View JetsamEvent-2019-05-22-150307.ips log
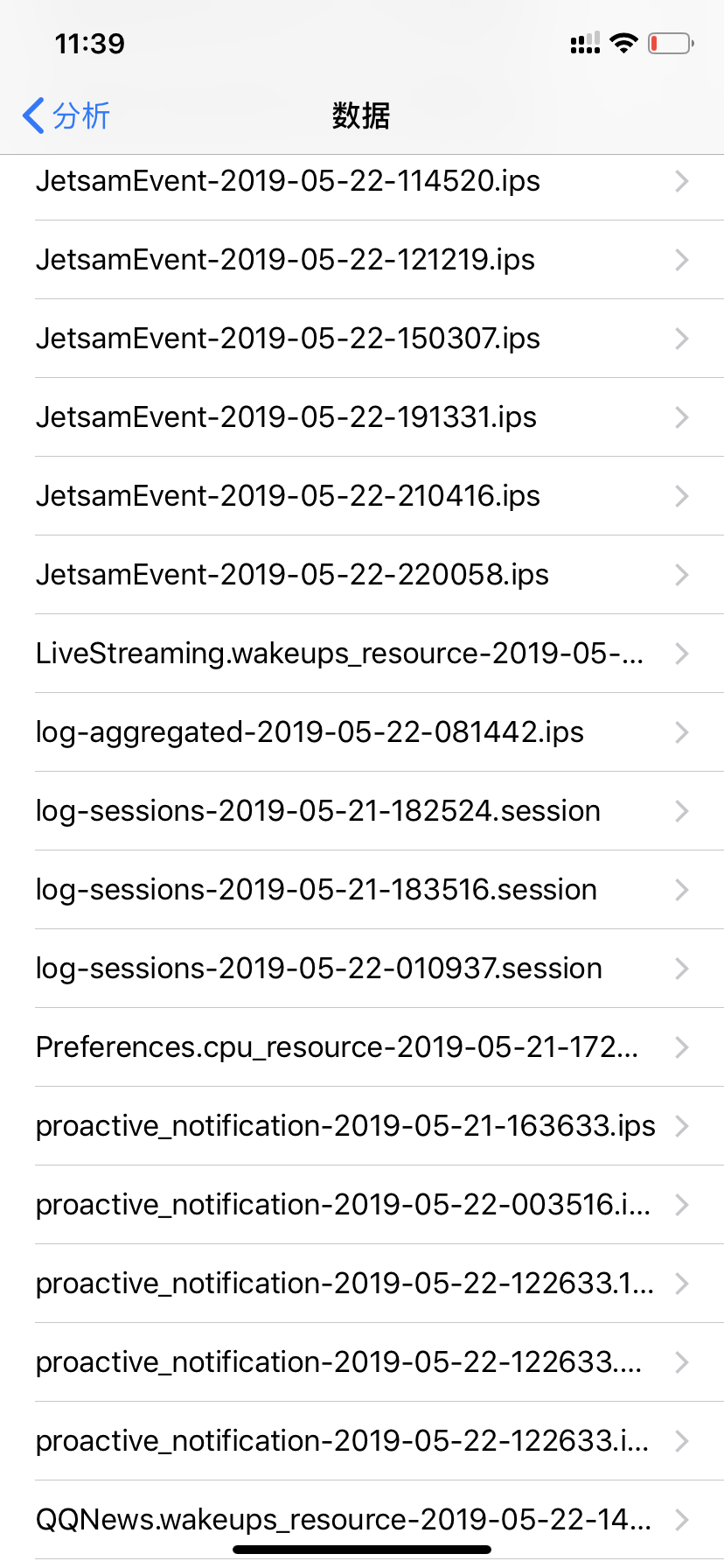Viewport: 724px width, 1568px height. [289, 339]
